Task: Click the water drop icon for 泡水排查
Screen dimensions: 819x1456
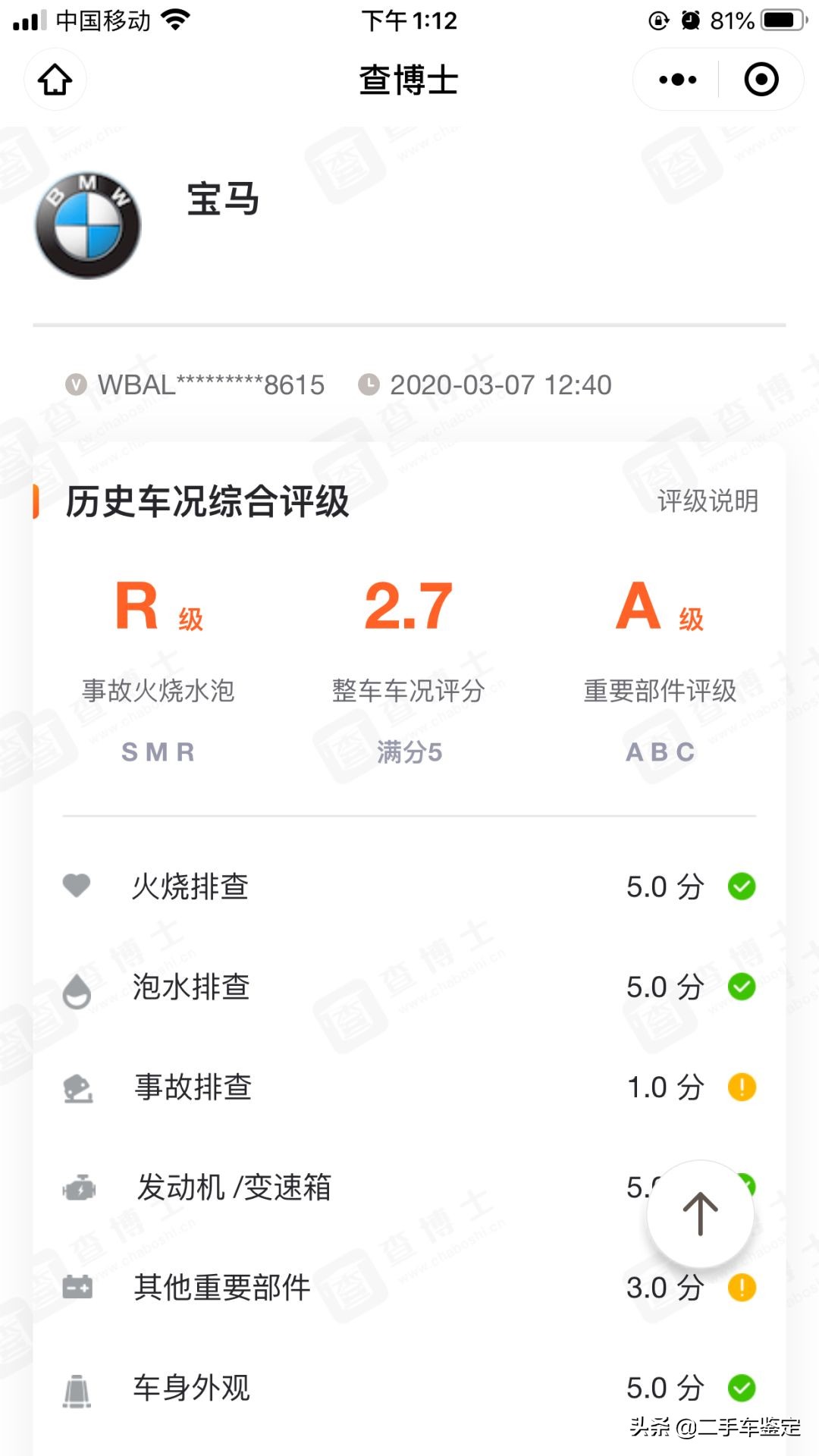Action: [77, 988]
